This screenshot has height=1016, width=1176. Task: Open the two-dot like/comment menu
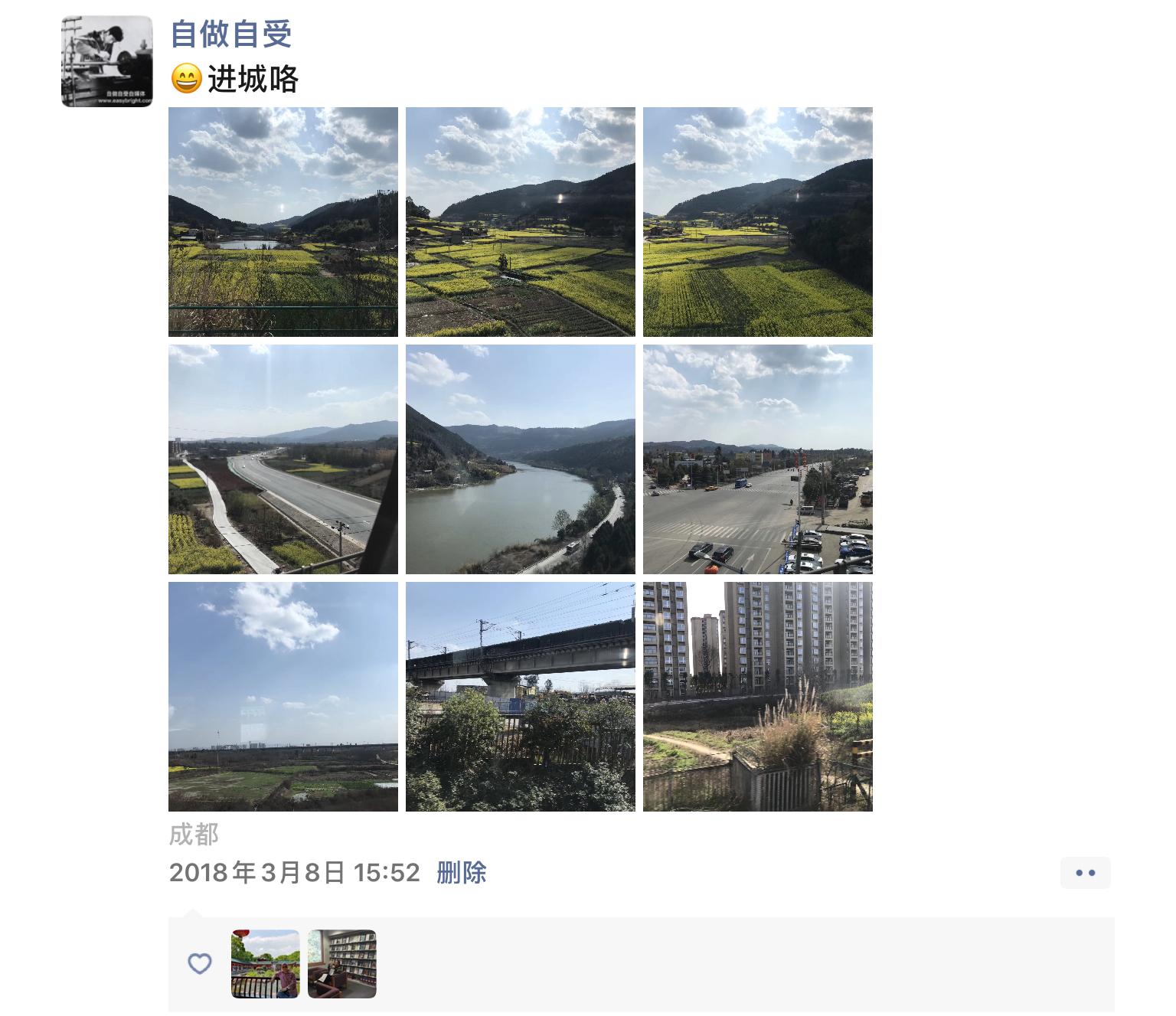1085,873
